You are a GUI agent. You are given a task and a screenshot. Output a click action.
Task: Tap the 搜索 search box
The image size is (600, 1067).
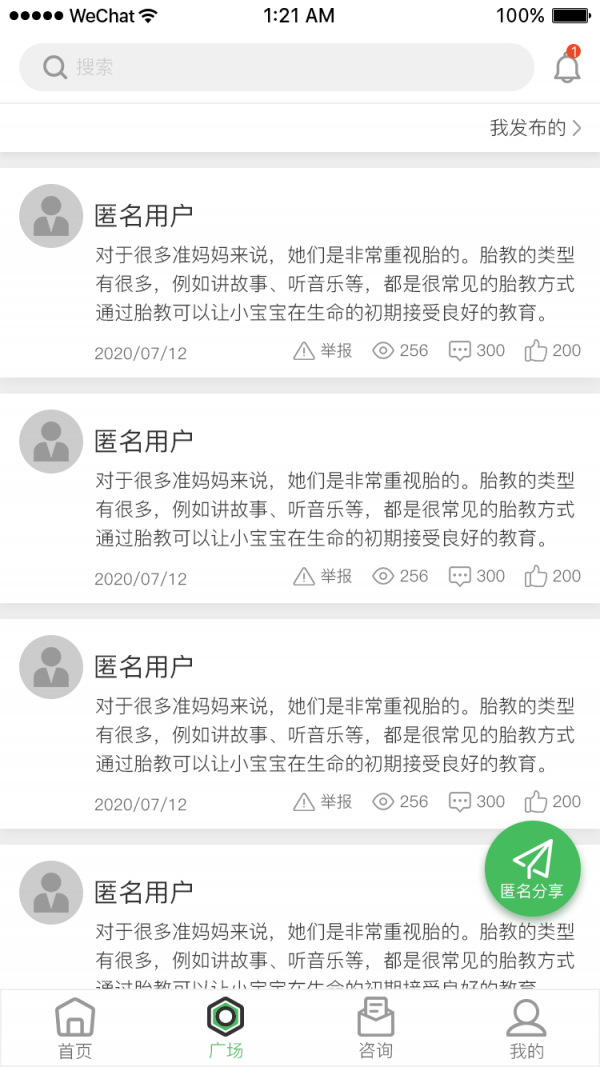[x=276, y=67]
